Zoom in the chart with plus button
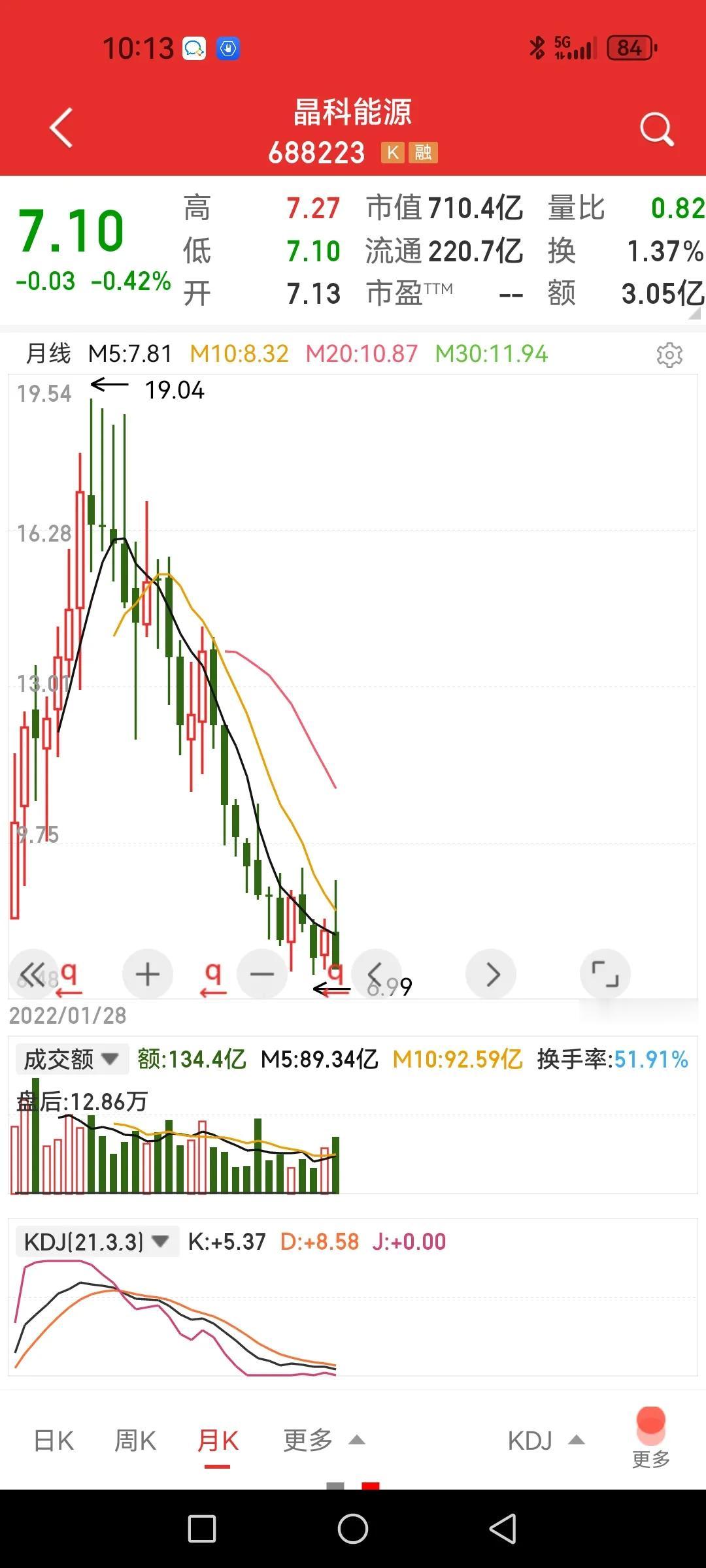 pyautogui.click(x=148, y=974)
